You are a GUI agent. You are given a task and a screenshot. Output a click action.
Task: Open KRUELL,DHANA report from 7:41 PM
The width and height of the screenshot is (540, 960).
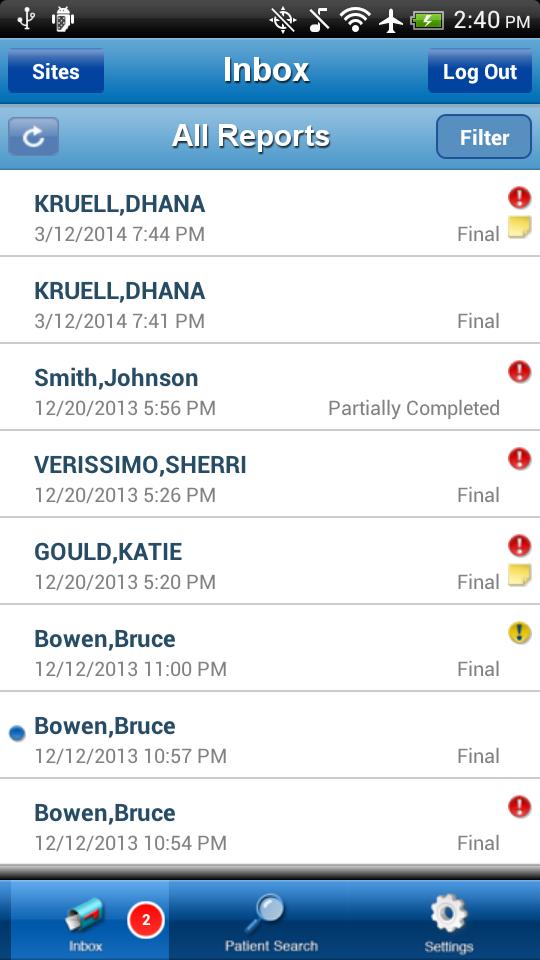(270, 300)
